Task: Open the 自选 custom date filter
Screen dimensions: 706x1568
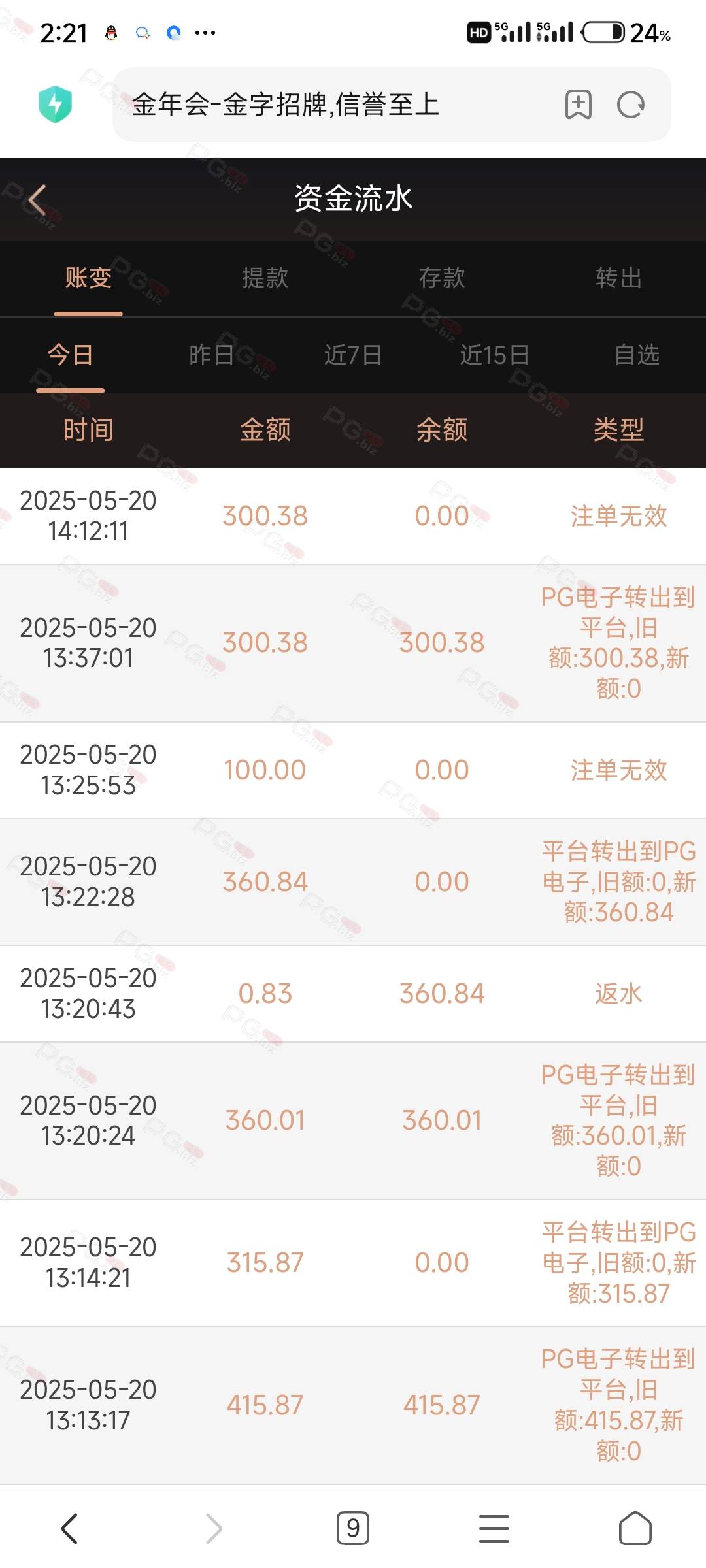Action: 637,355
